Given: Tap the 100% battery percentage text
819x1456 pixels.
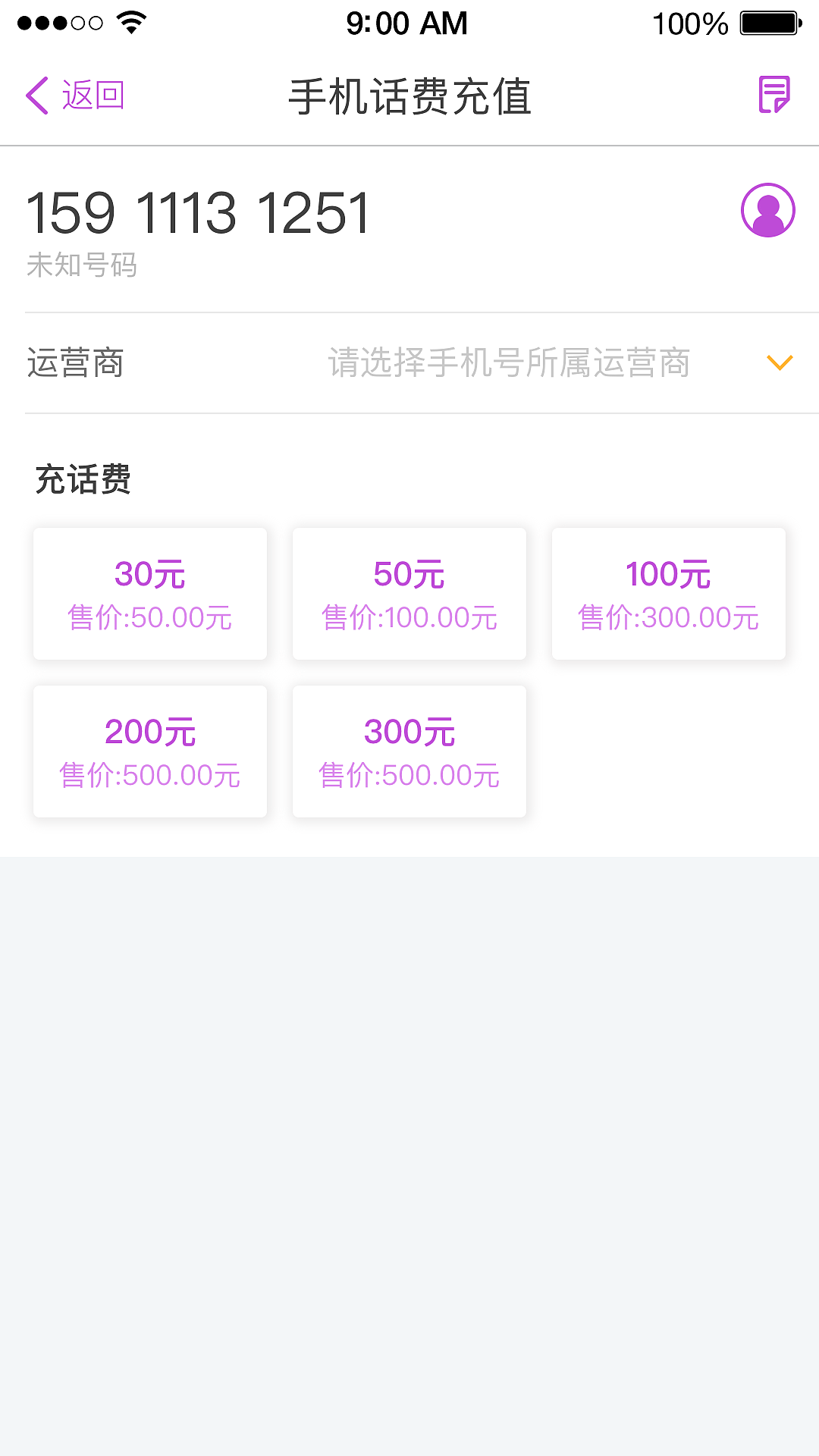Looking at the screenshot, I should [x=690, y=23].
